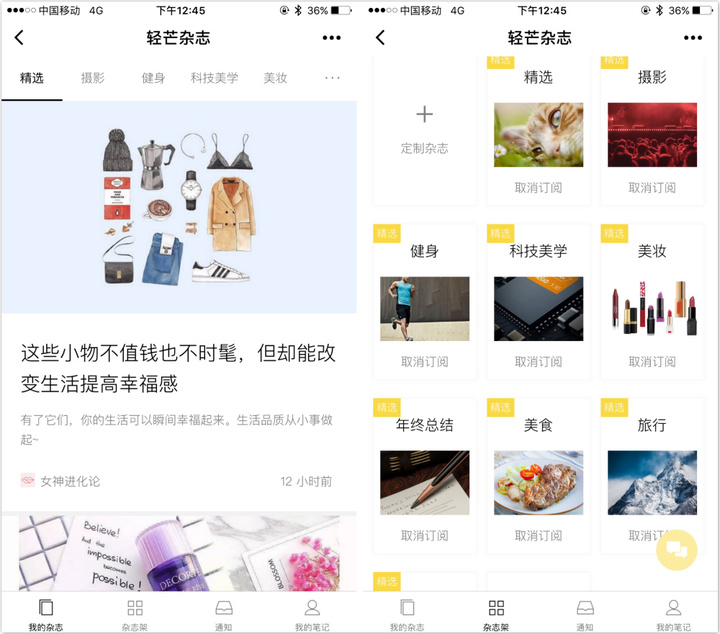
Task: Open the article 这些小物不值钱也不时髦
Action: point(178,368)
